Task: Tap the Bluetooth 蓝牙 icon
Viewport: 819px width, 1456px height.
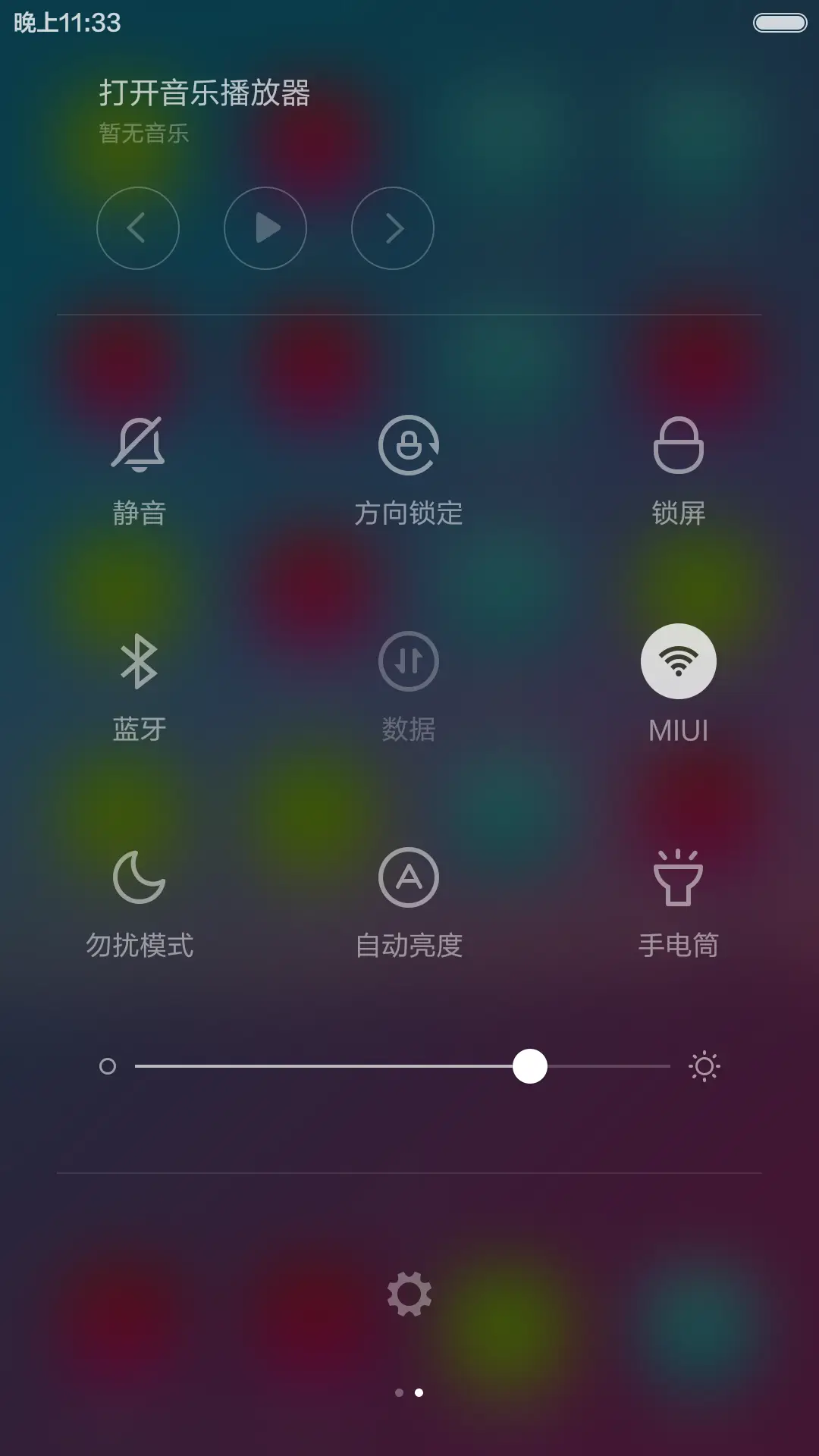Action: pos(139,661)
